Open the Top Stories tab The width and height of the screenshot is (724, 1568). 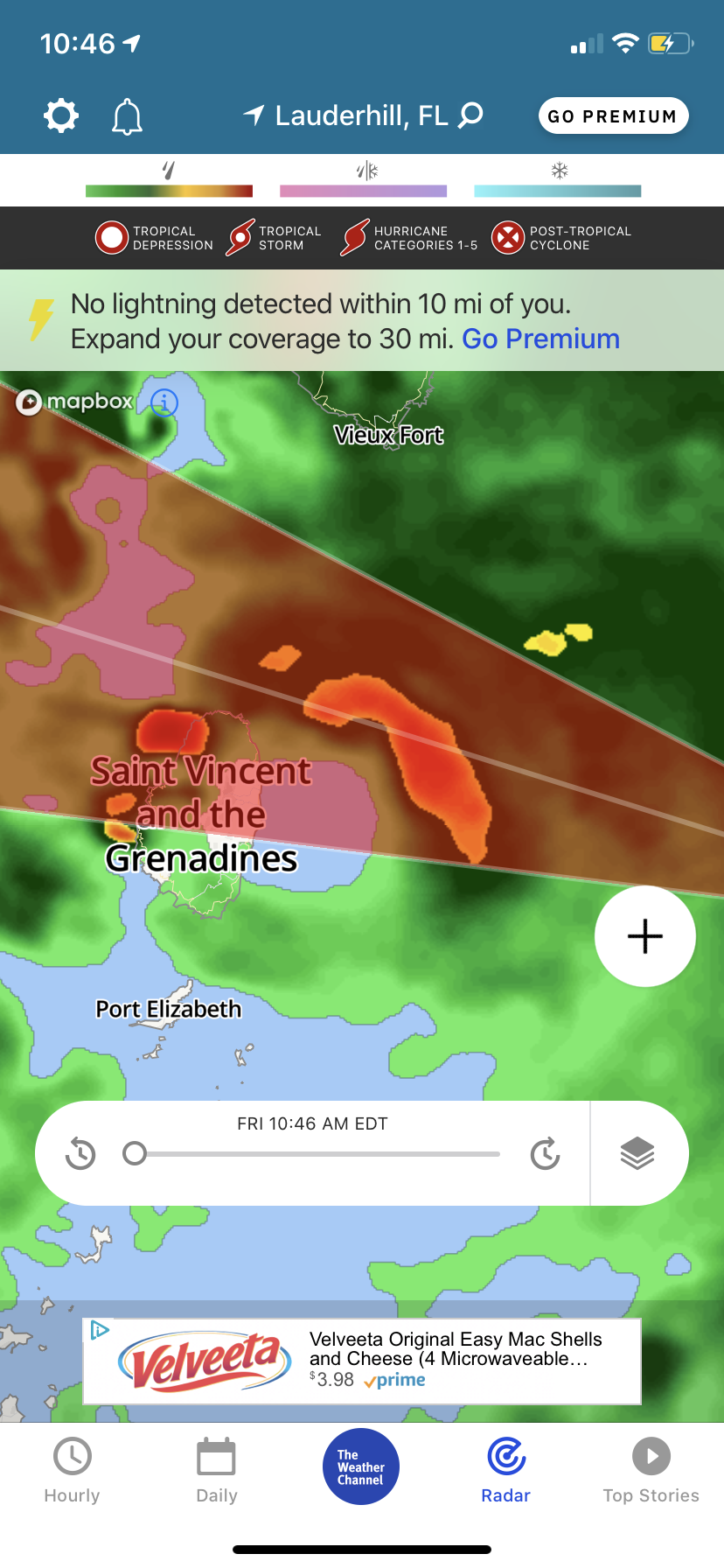click(x=651, y=1472)
